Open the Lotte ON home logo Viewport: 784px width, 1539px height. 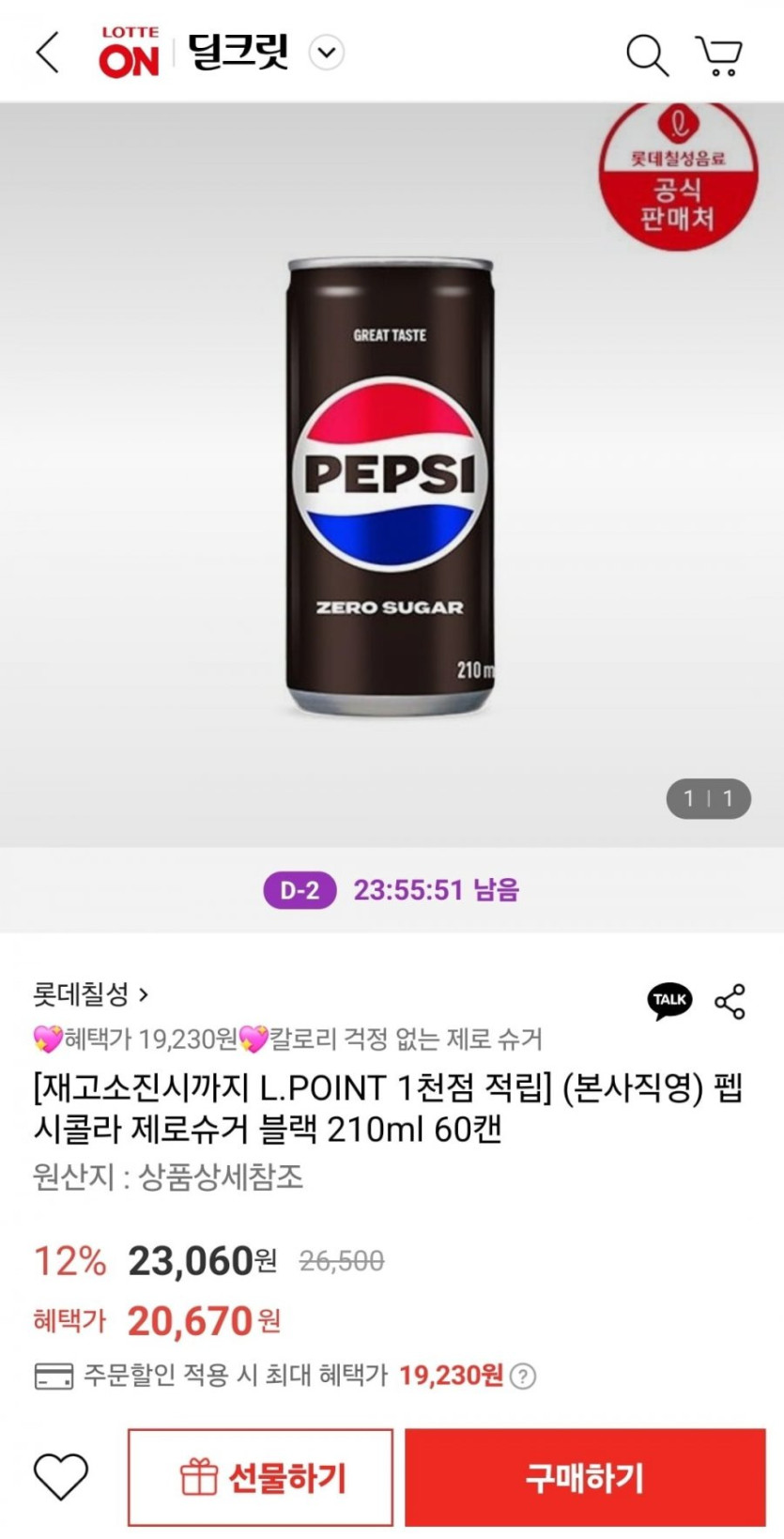pyautogui.click(x=129, y=53)
